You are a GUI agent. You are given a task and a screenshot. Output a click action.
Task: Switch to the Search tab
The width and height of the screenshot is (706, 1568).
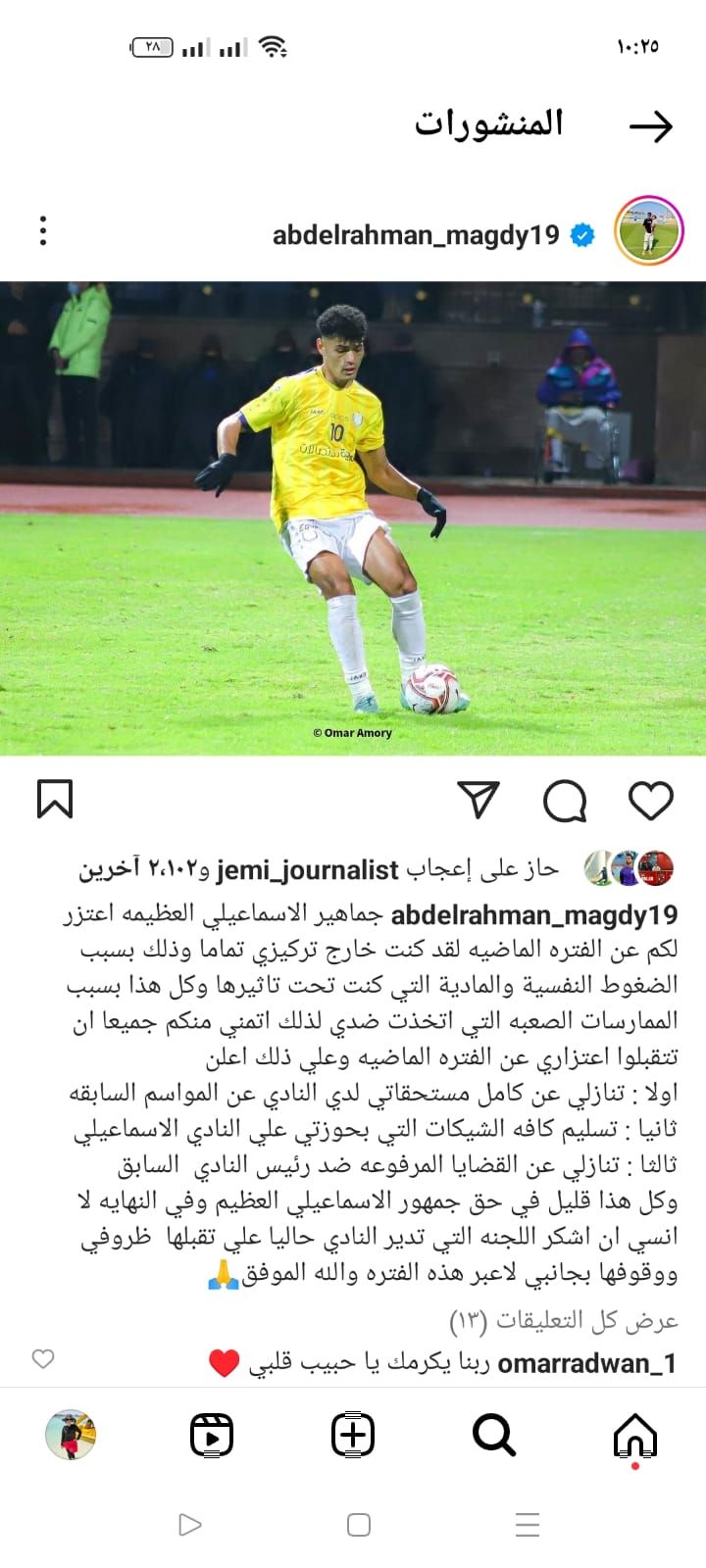(494, 1436)
